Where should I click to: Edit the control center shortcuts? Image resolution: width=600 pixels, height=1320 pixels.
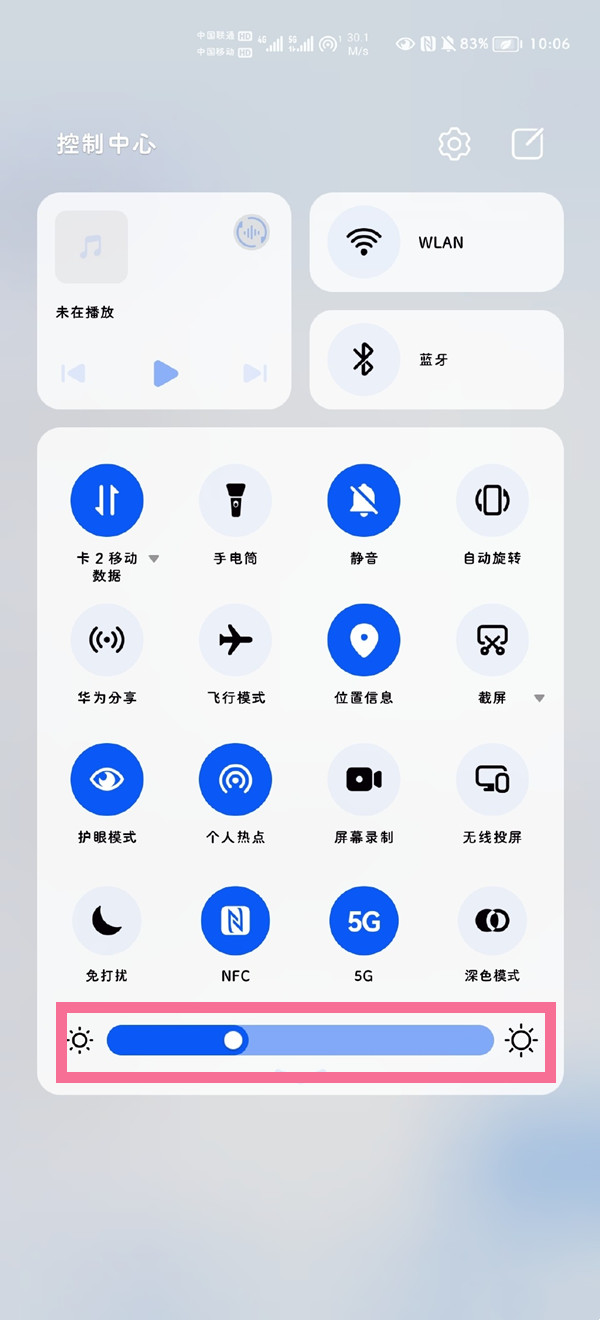pyautogui.click(x=527, y=144)
